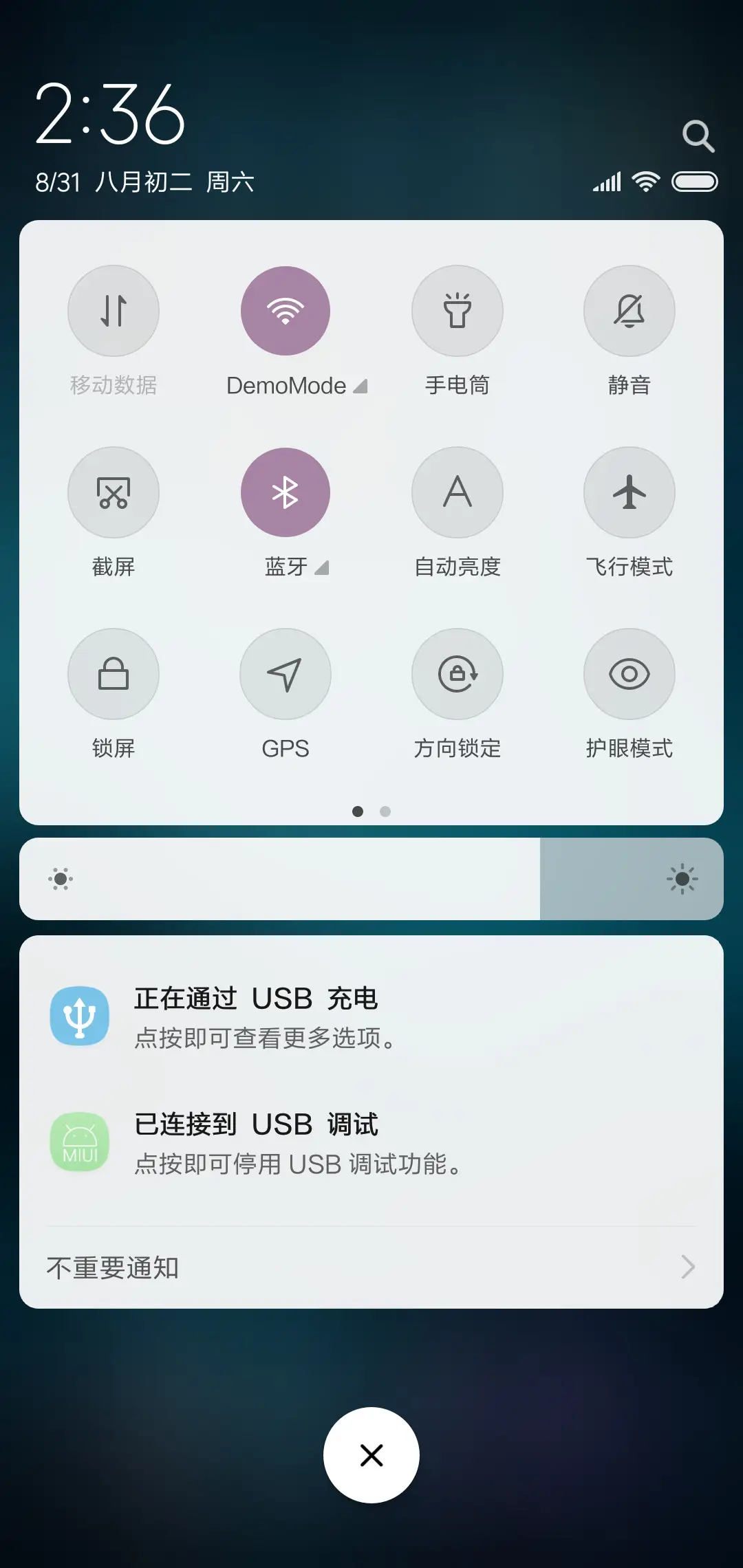Toggle auto brightness

click(x=457, y=492)
